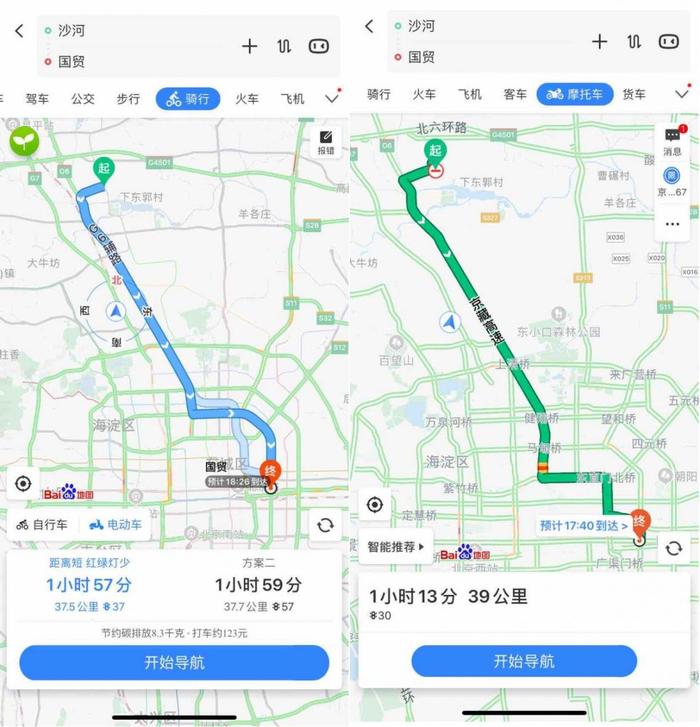Start navigation for the 39公里 motorcycle route
Screen dimensions: 700x727
click(x=524, y=661)
